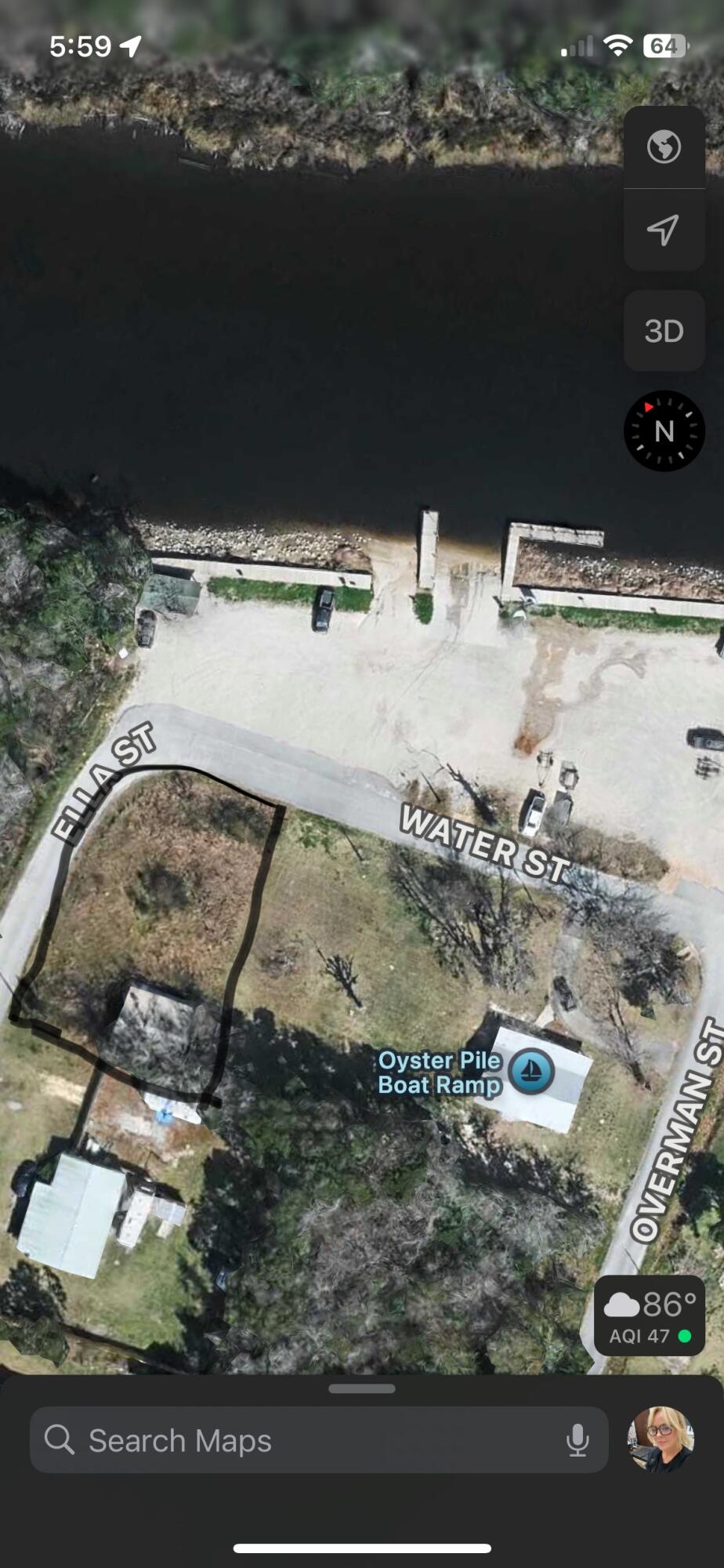Open the Oyster Pile Boat Ramp marker
724x1568 pixels.
click(531, 1071)
